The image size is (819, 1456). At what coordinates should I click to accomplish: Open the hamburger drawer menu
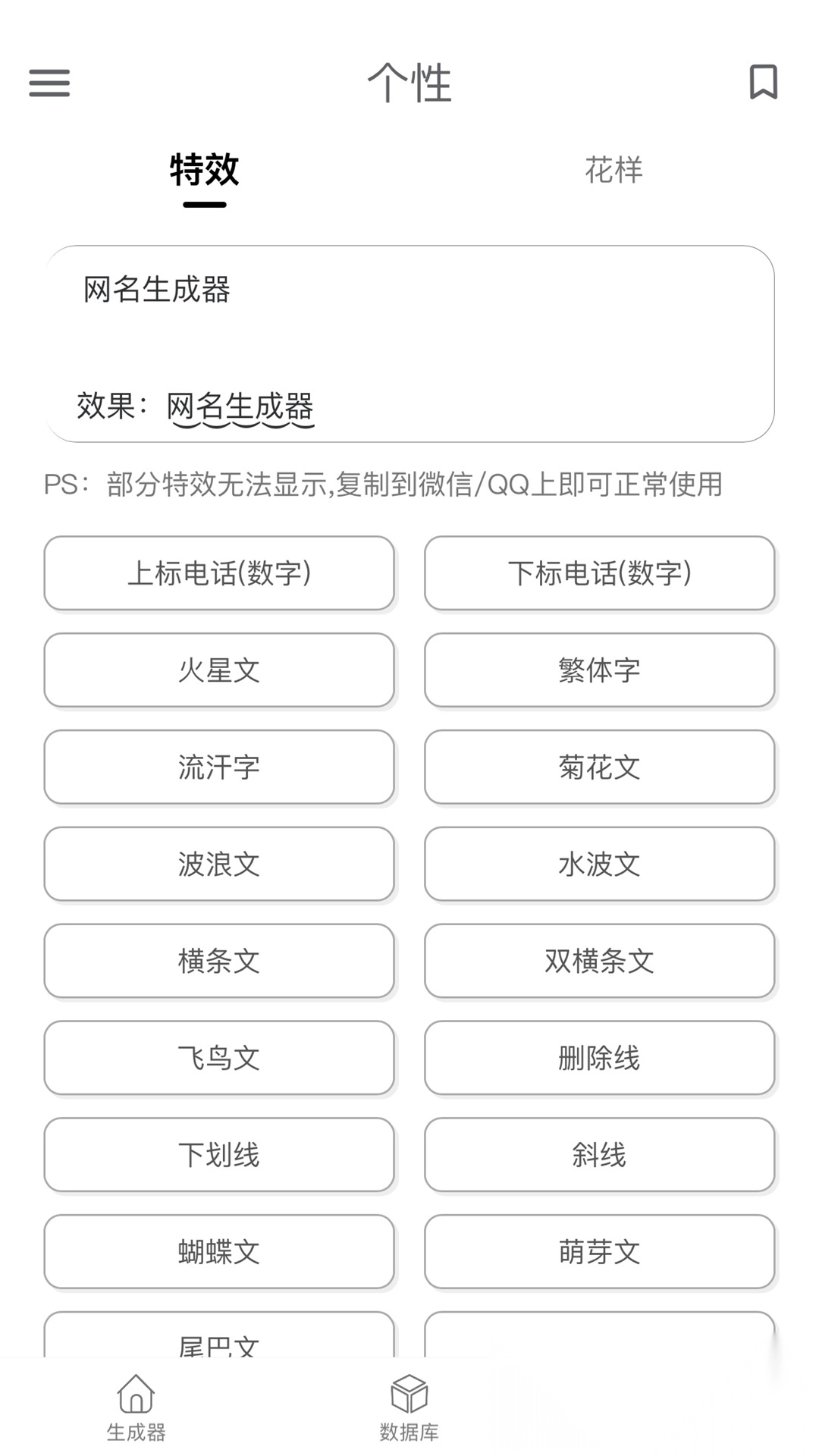pos(49,83)
